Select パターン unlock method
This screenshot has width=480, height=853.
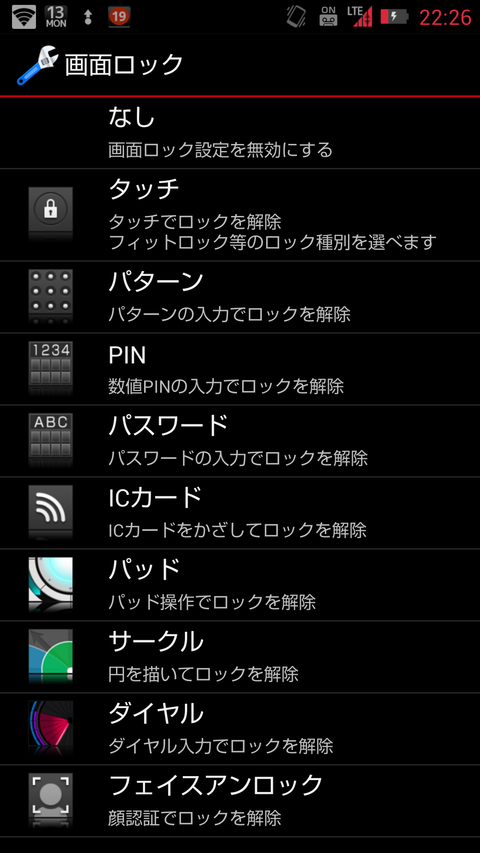click(x=240, y=297)
